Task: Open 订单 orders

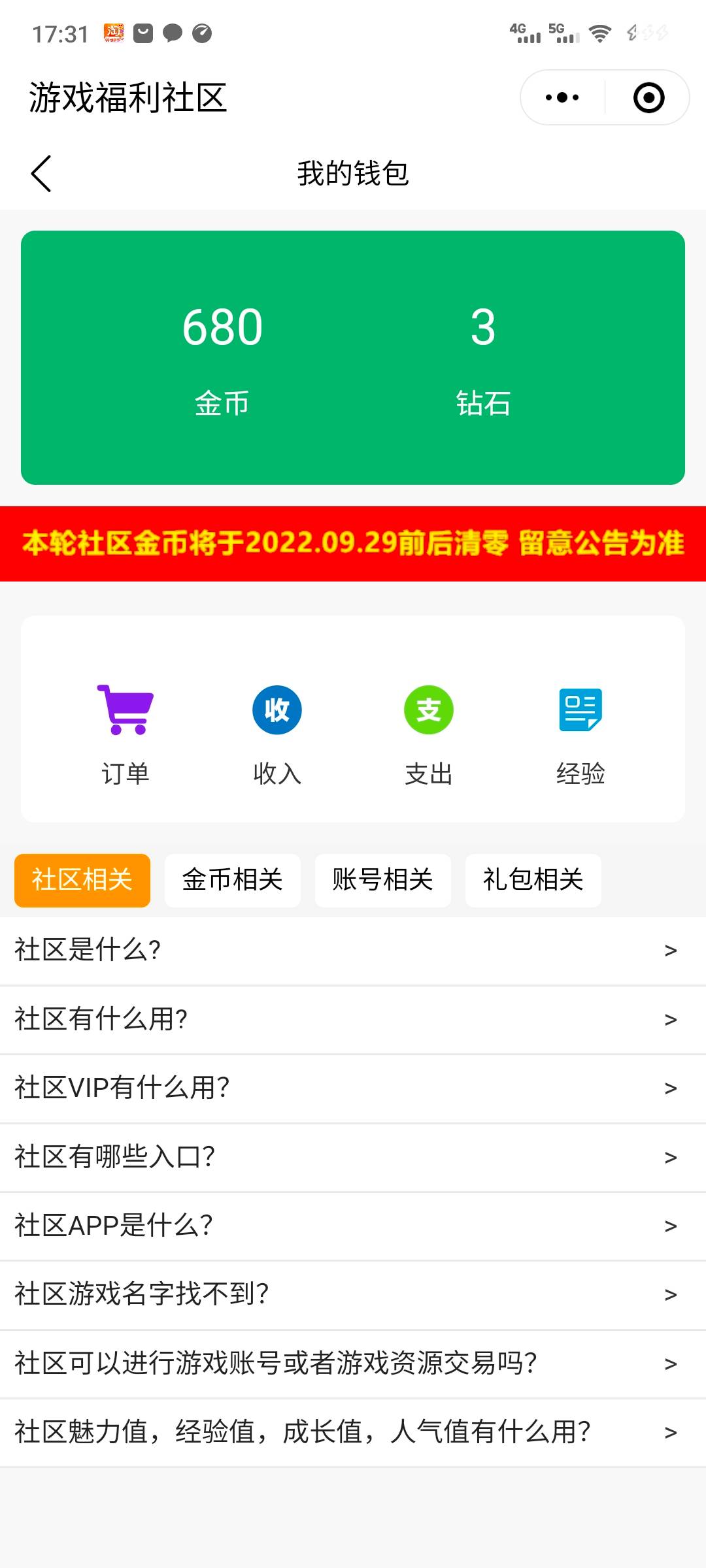Action: click(x=126, y=733)
